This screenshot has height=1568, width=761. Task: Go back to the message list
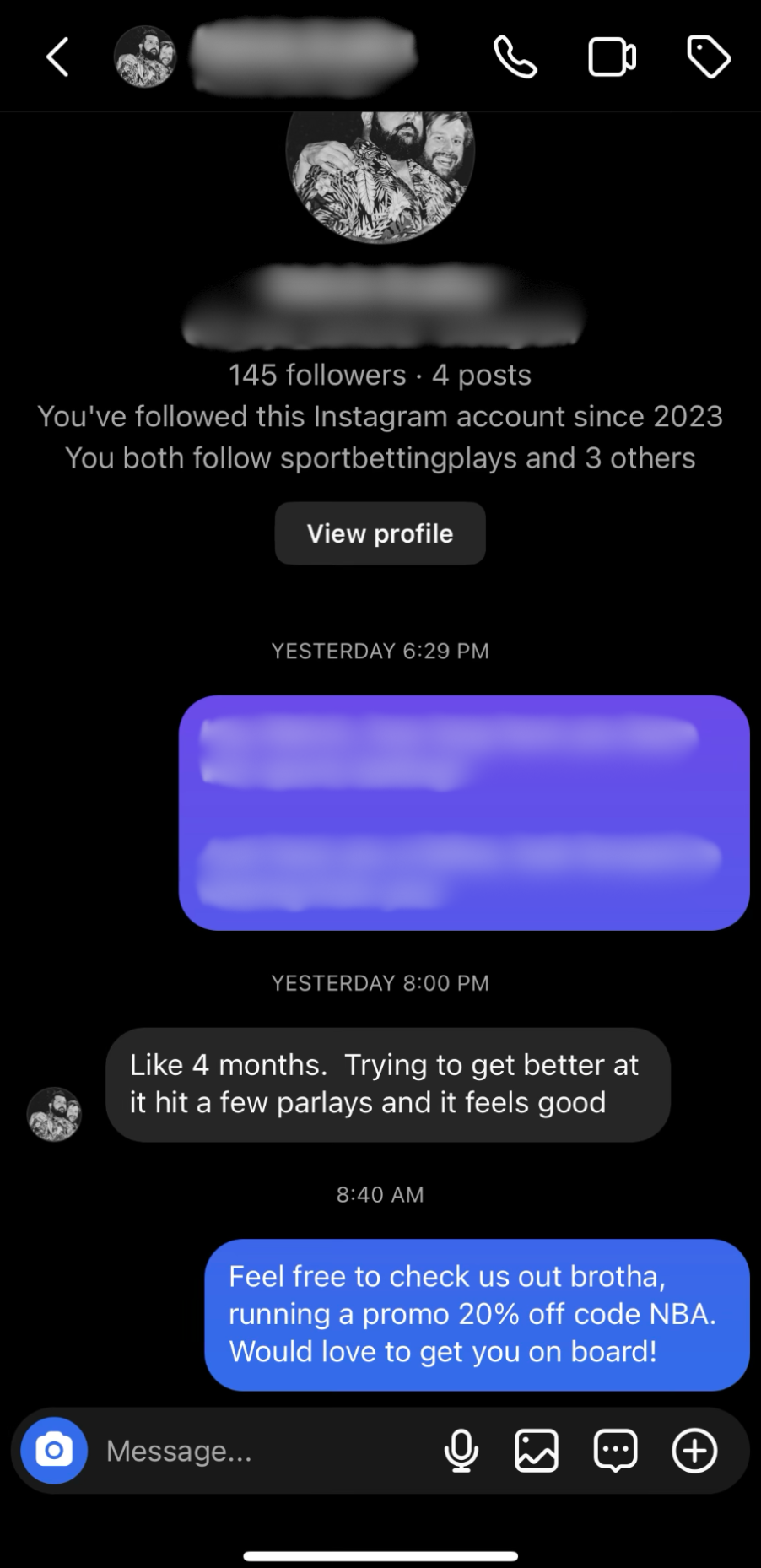[57, 57]
